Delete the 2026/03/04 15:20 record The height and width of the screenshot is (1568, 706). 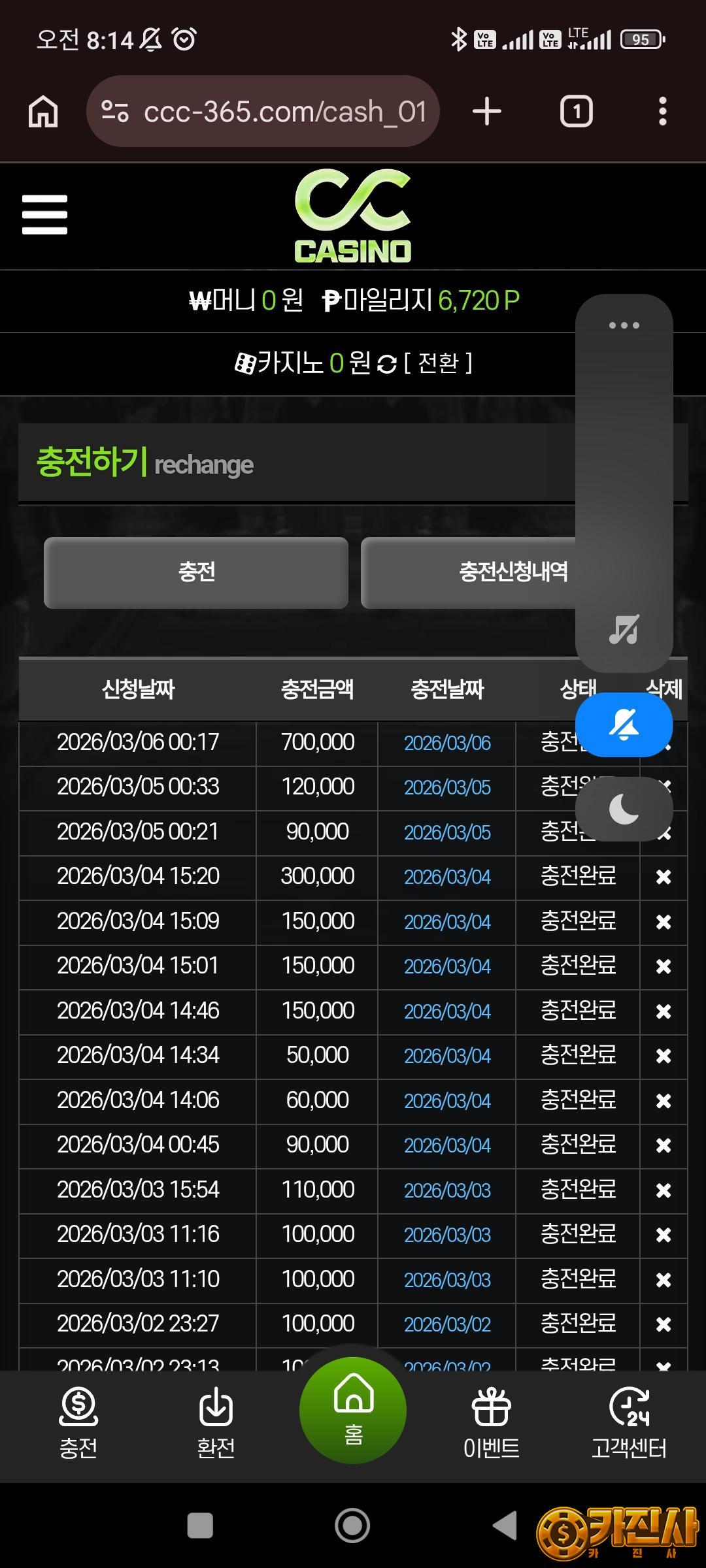click(x=663, y=877)
